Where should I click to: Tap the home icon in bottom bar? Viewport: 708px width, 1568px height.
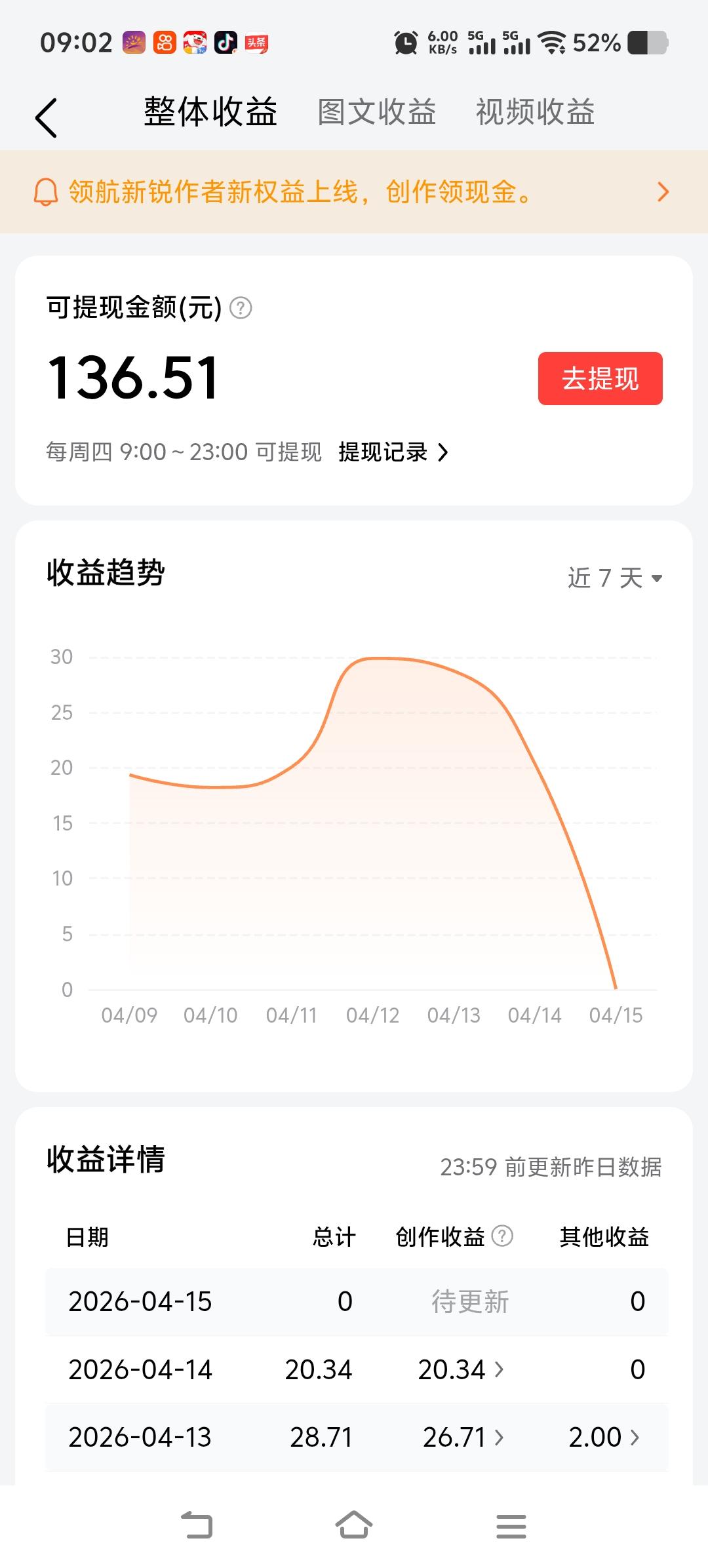[x=354, y=1525]
